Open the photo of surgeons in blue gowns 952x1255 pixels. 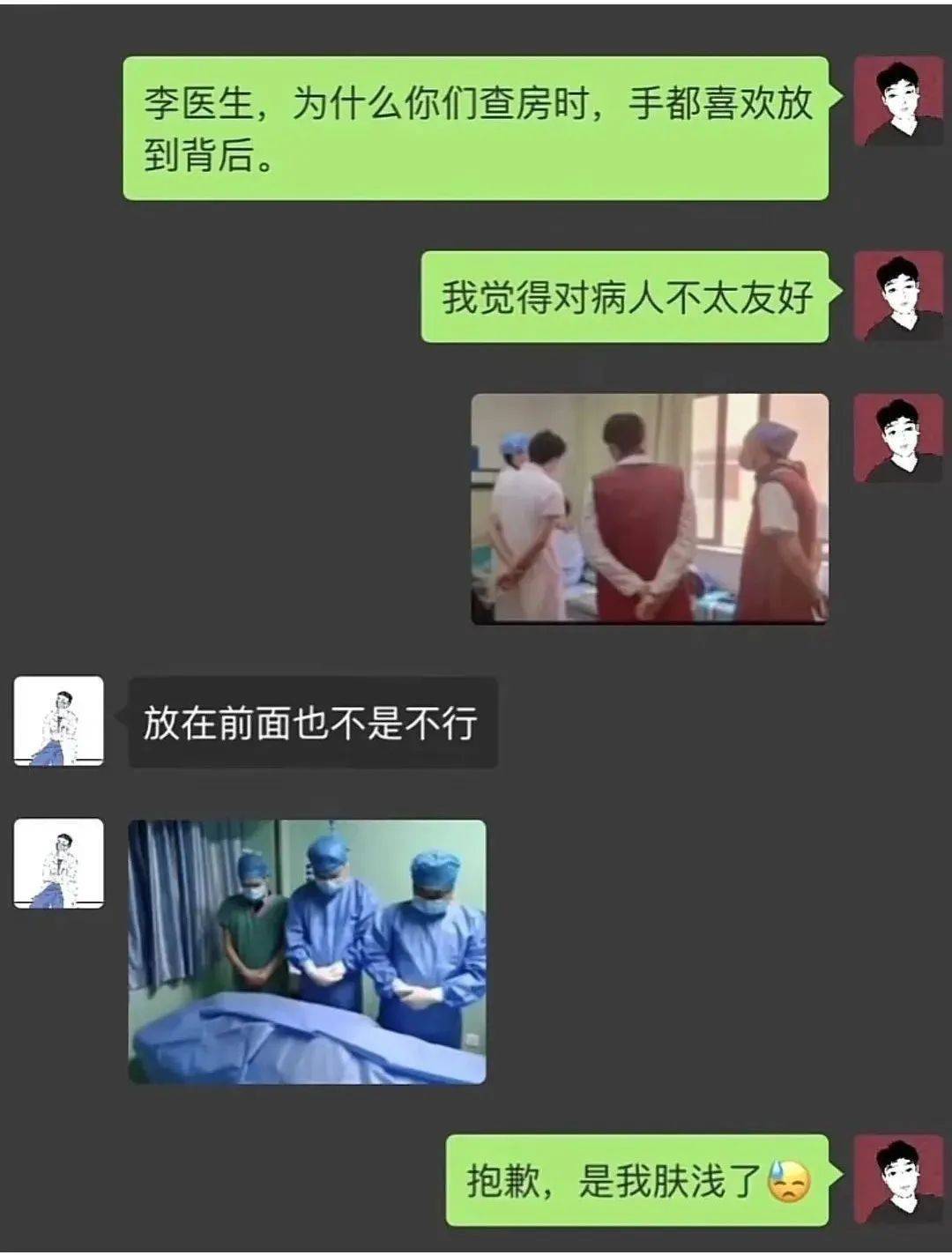[307, 951]
